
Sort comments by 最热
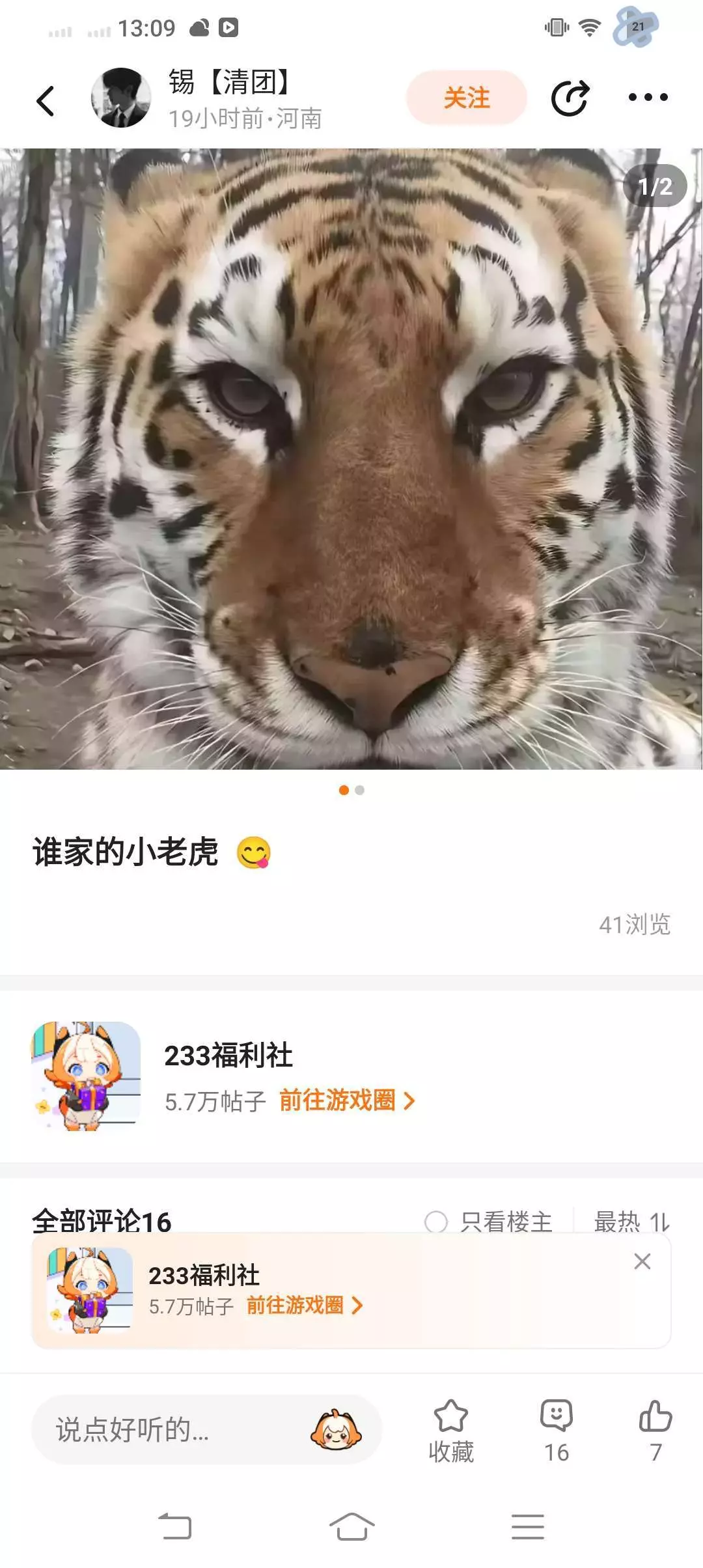click(617, 1220)
